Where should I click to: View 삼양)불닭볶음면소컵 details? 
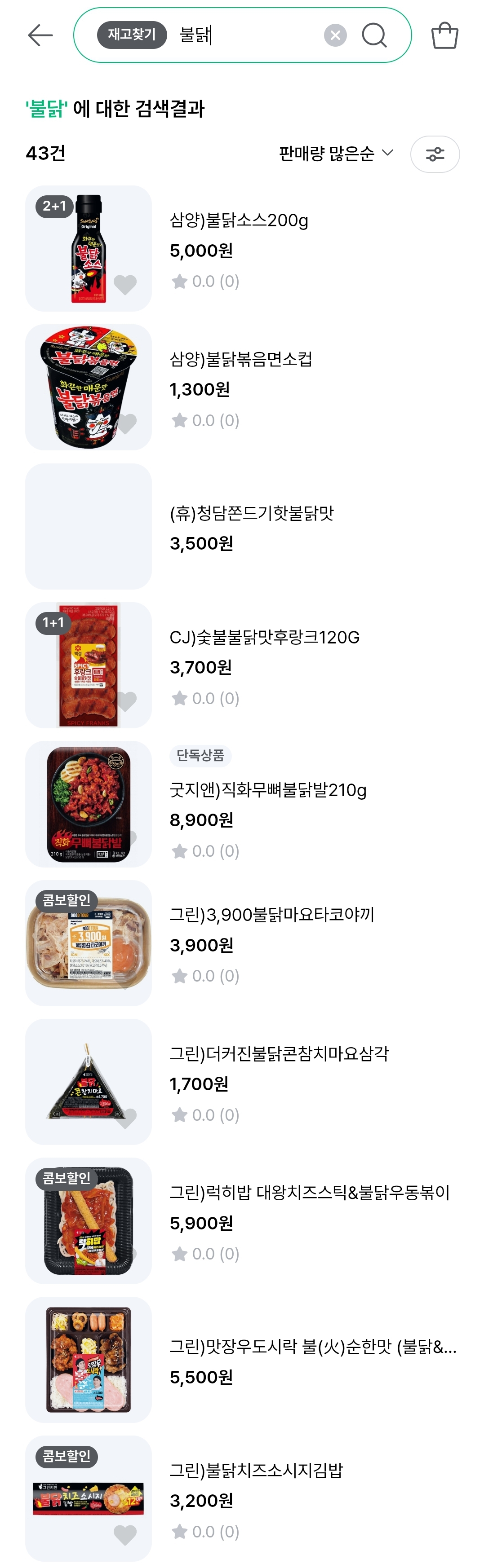coord(241,359)
